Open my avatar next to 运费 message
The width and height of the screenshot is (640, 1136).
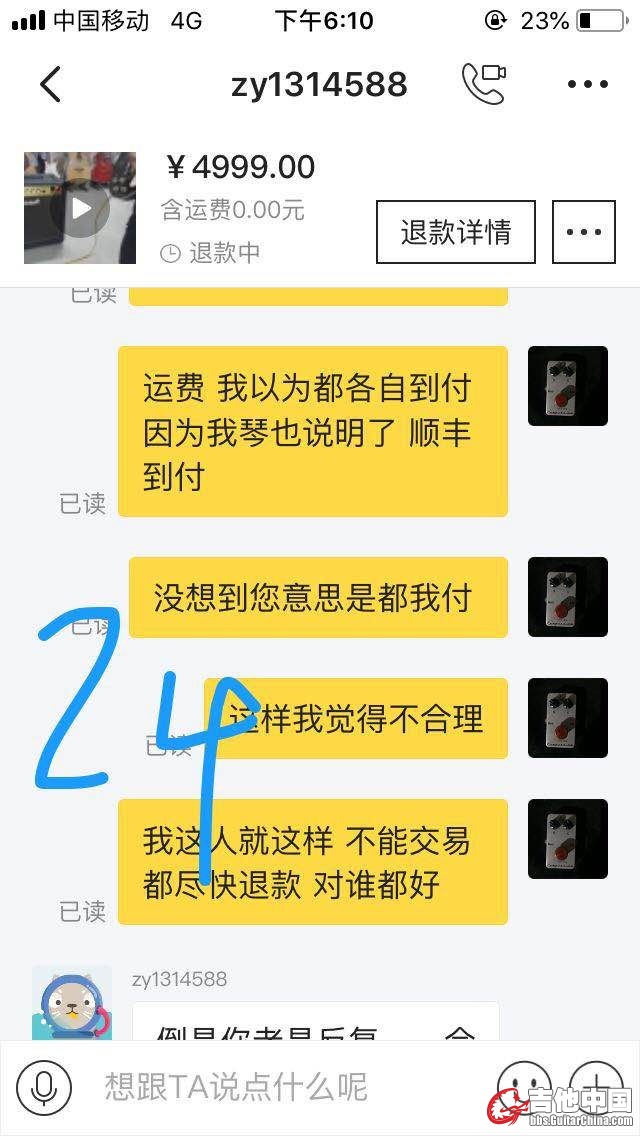coord(568,386)
